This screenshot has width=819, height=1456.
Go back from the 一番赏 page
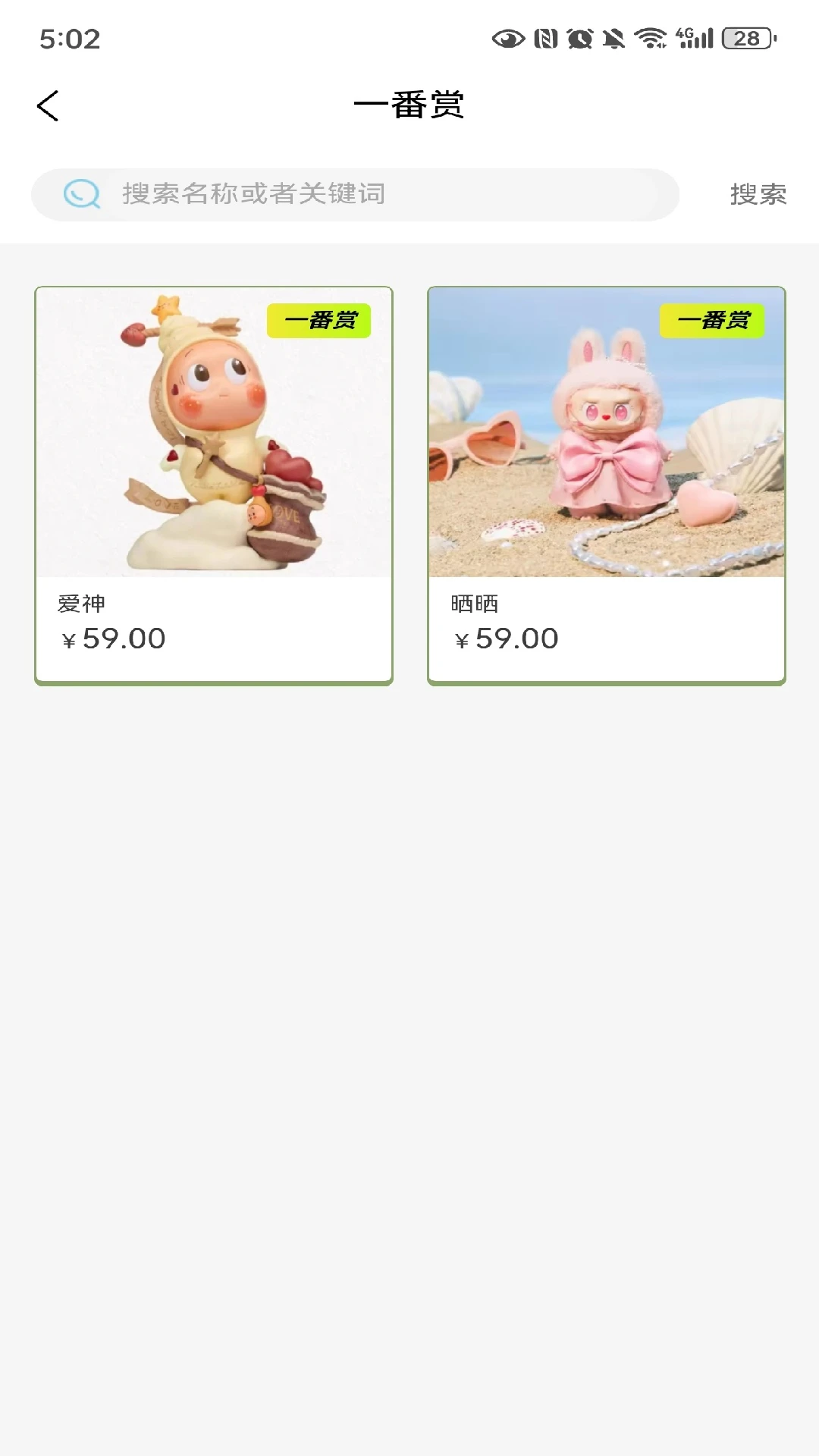tap(48, 106)
